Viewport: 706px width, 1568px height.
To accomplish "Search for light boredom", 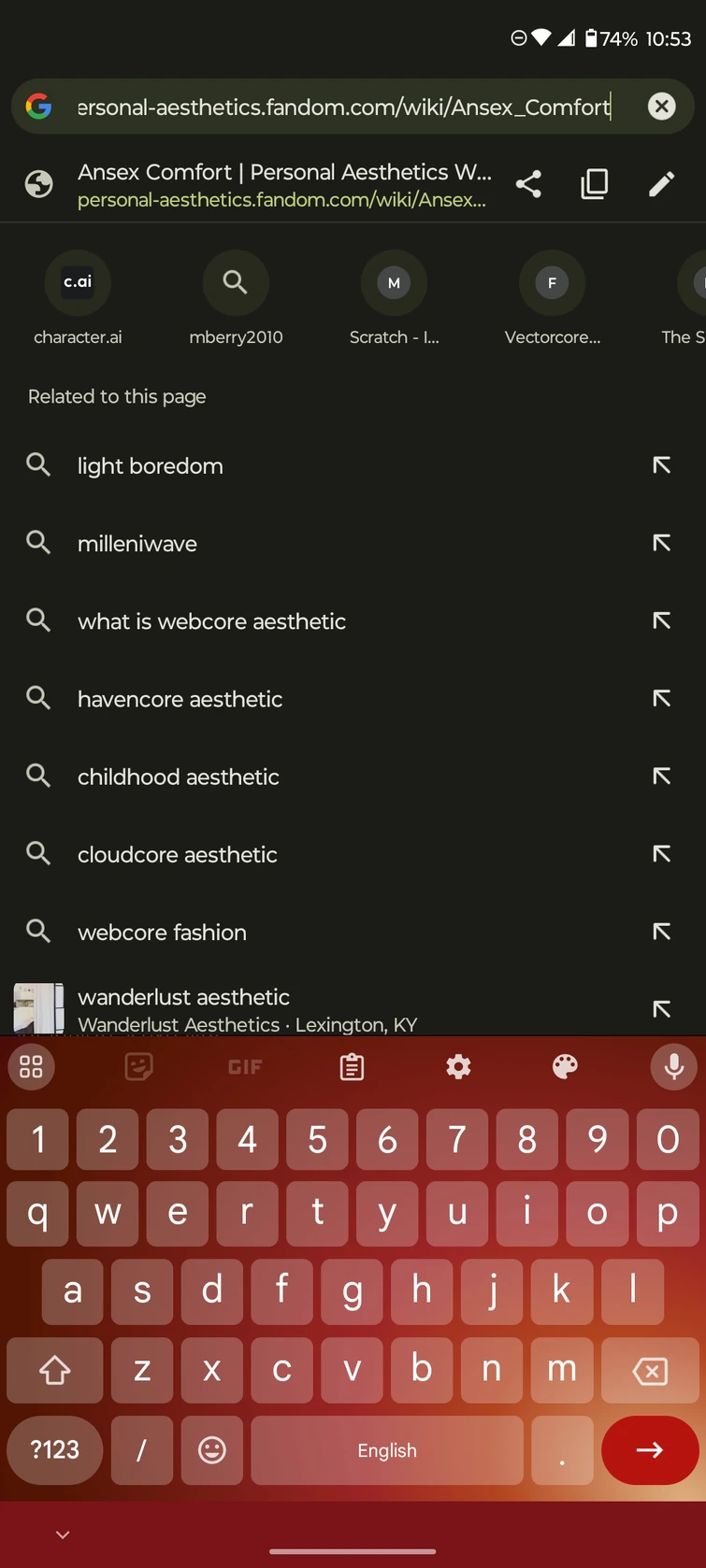I will tap(150, 465).
